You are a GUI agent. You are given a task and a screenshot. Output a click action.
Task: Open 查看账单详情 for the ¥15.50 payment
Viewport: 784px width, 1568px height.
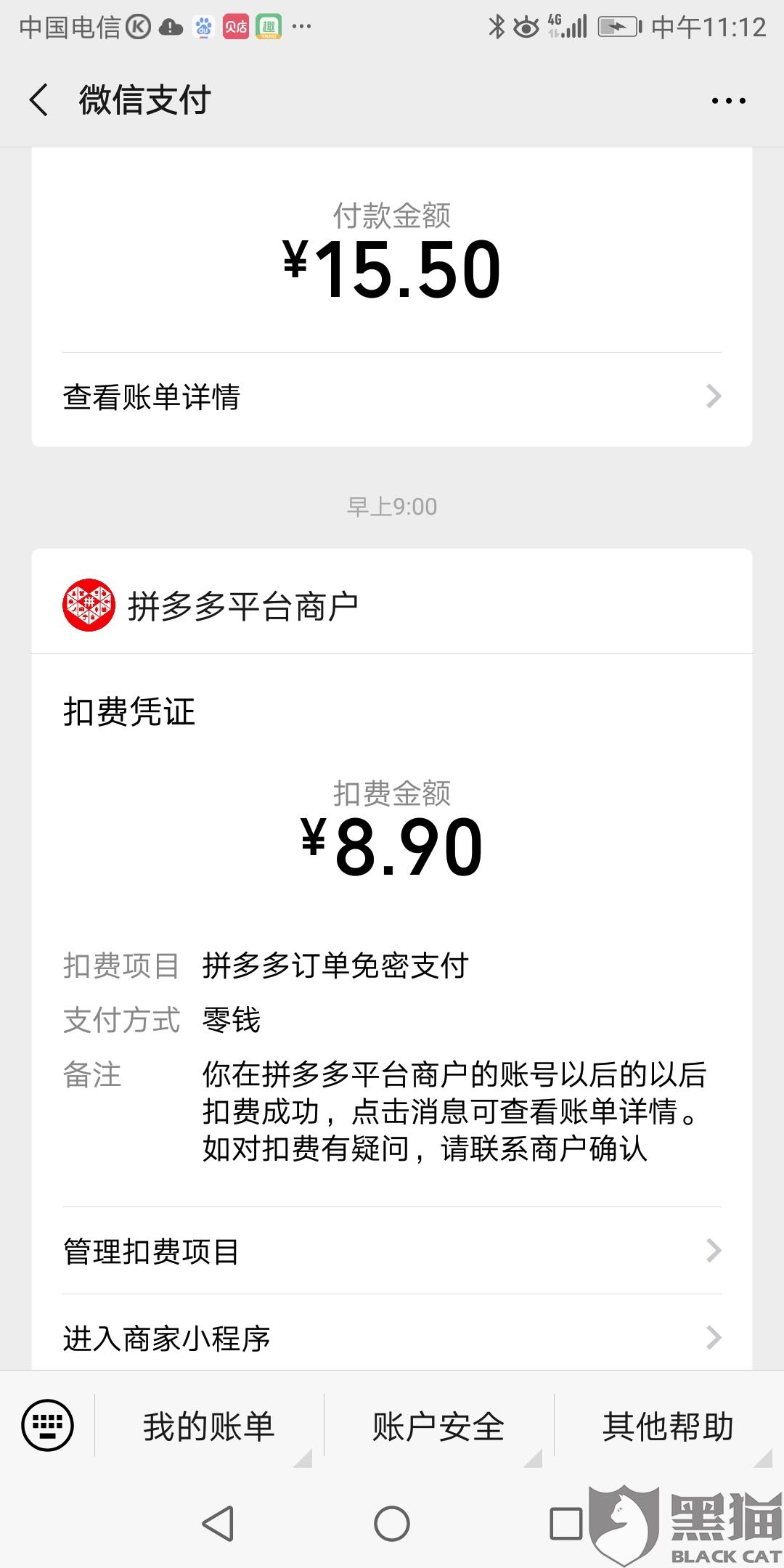[153, 396]
